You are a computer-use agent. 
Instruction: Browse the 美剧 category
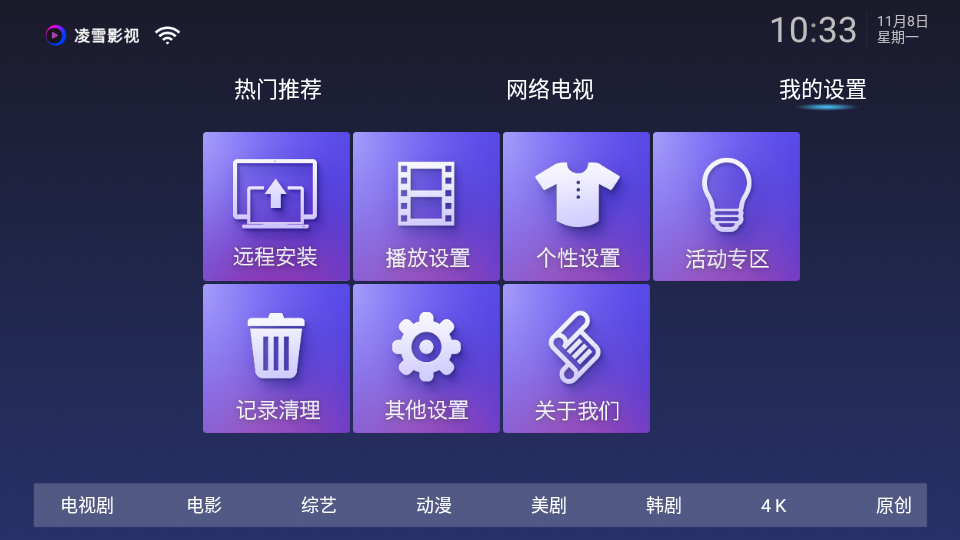[549, 505]
